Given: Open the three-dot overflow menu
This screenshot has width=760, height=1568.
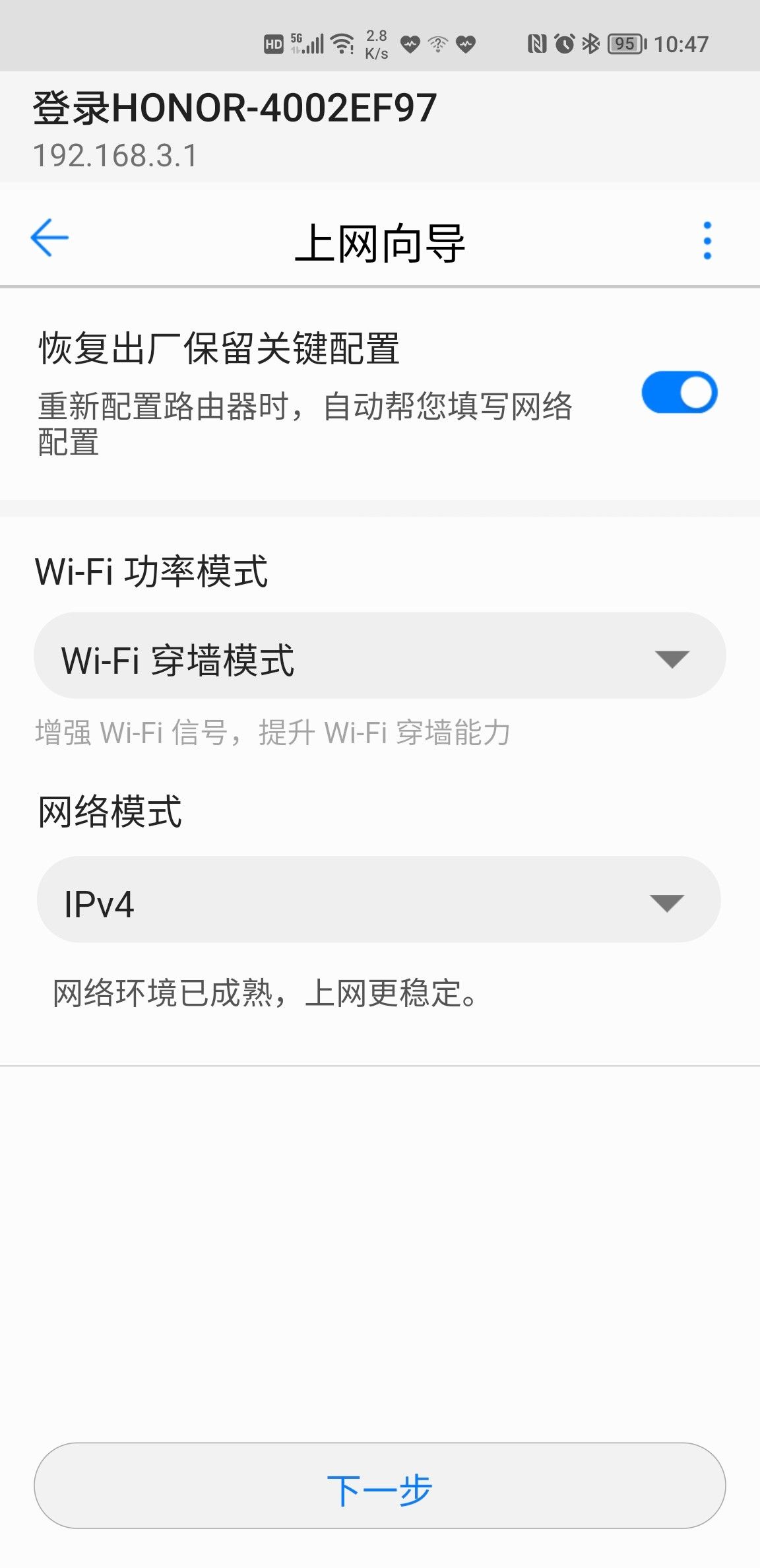Looking at the screenshot, I should pos(707,240).
